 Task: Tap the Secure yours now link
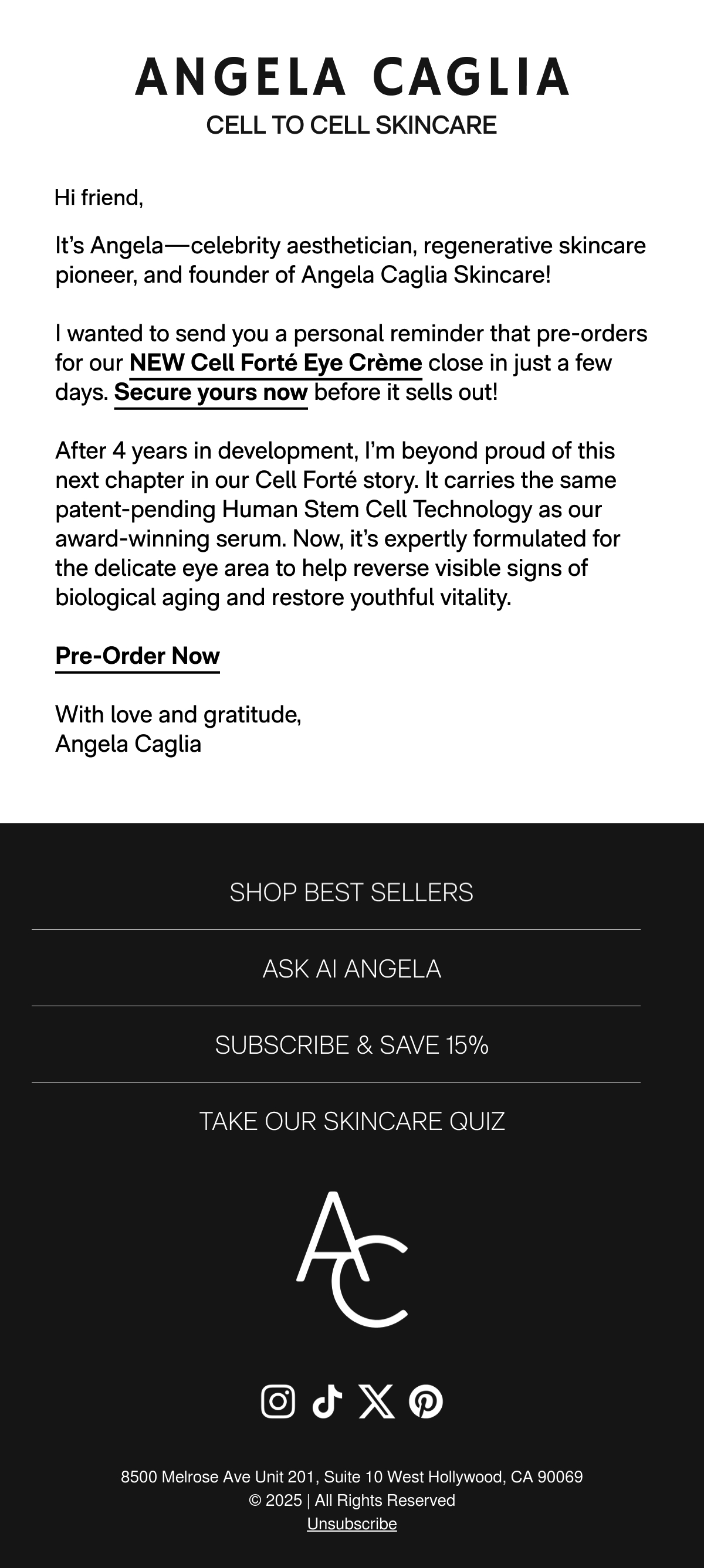click(211, 393)
